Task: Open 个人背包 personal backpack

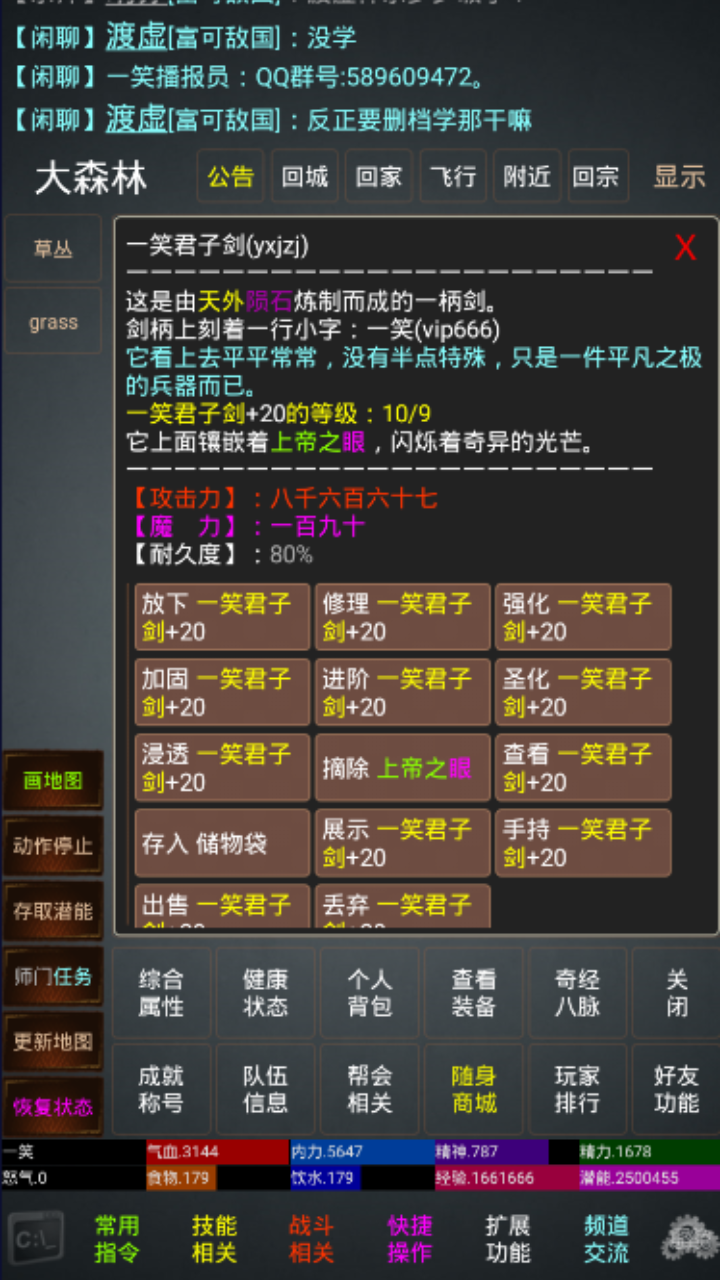Action: click(x=370, y=993)
